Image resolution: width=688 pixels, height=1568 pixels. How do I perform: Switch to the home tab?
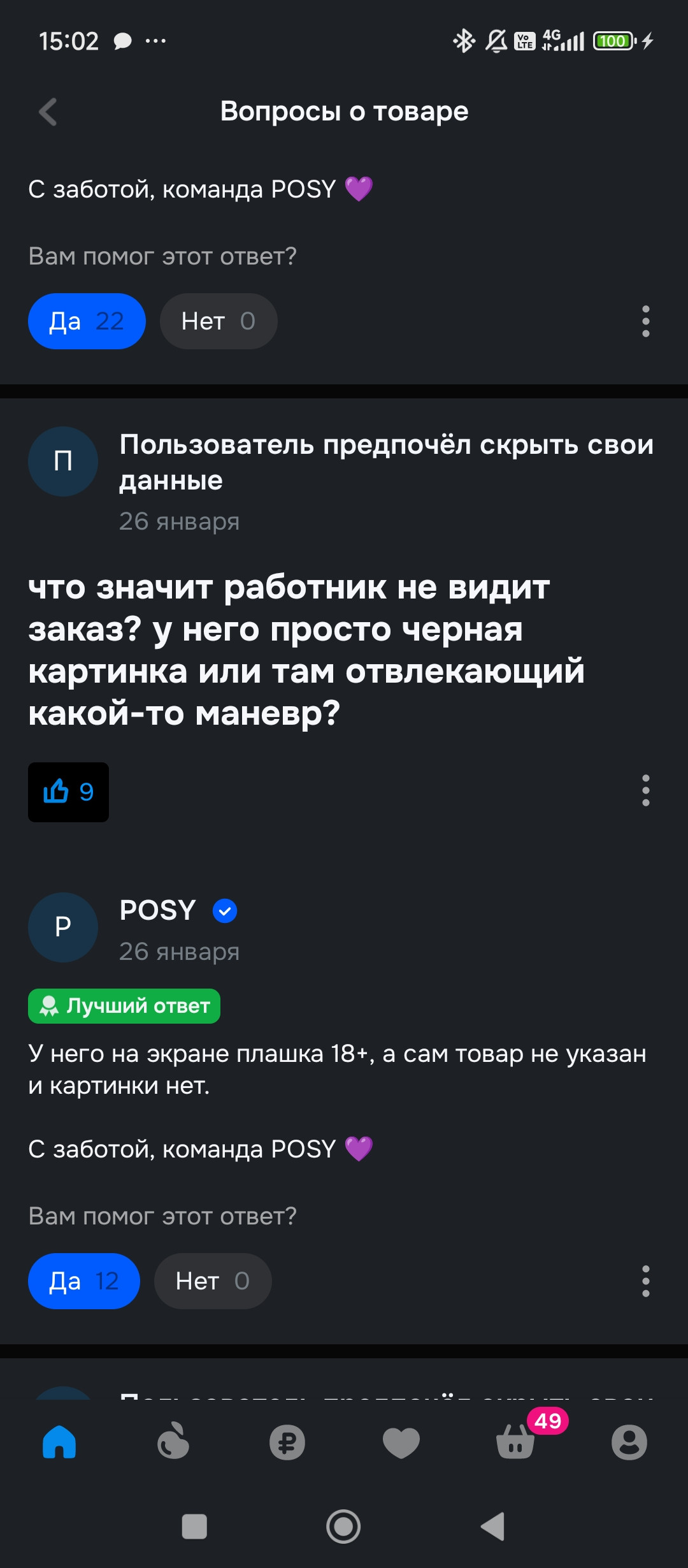[x=59, y=1442]
